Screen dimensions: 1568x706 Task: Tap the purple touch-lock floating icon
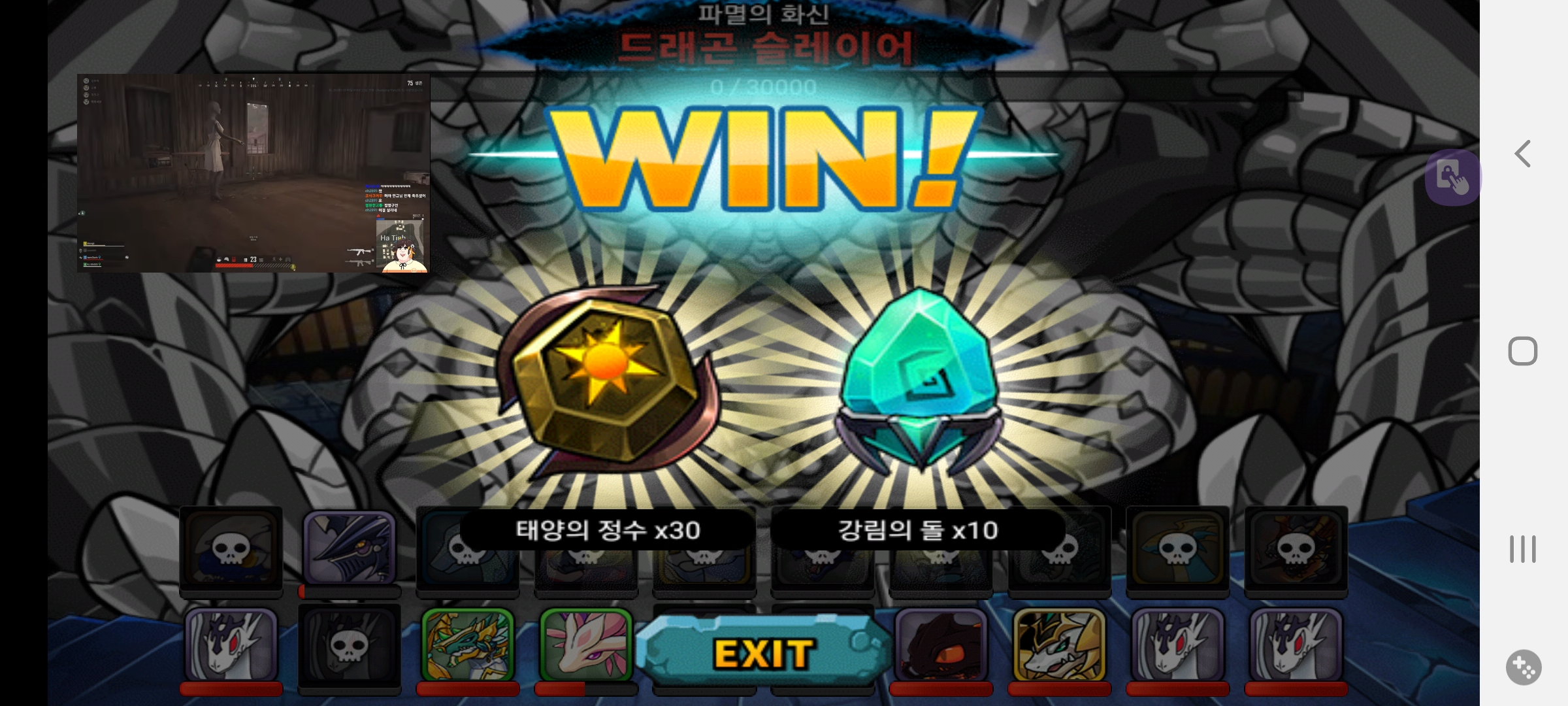[1452, 177]
